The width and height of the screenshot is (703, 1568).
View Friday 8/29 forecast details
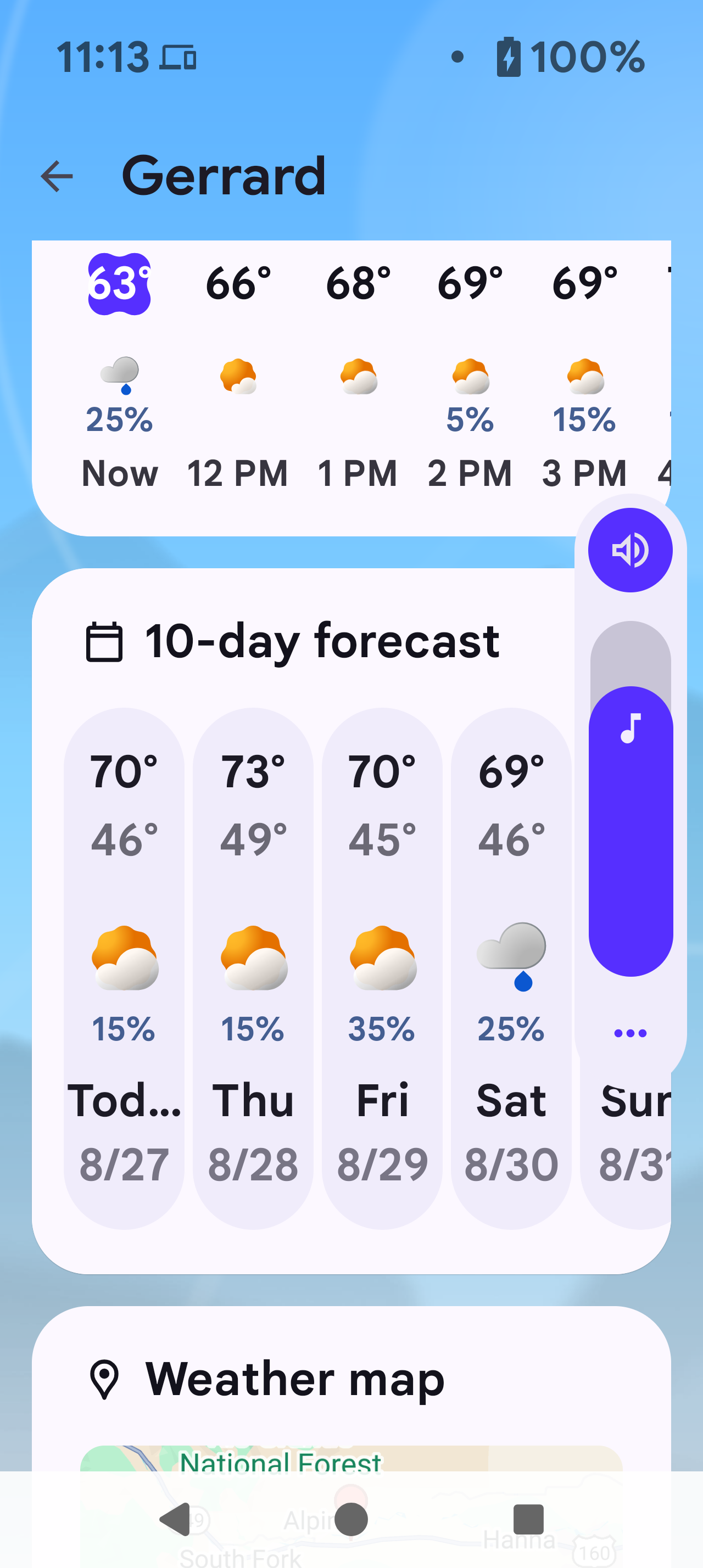point(382,968)
